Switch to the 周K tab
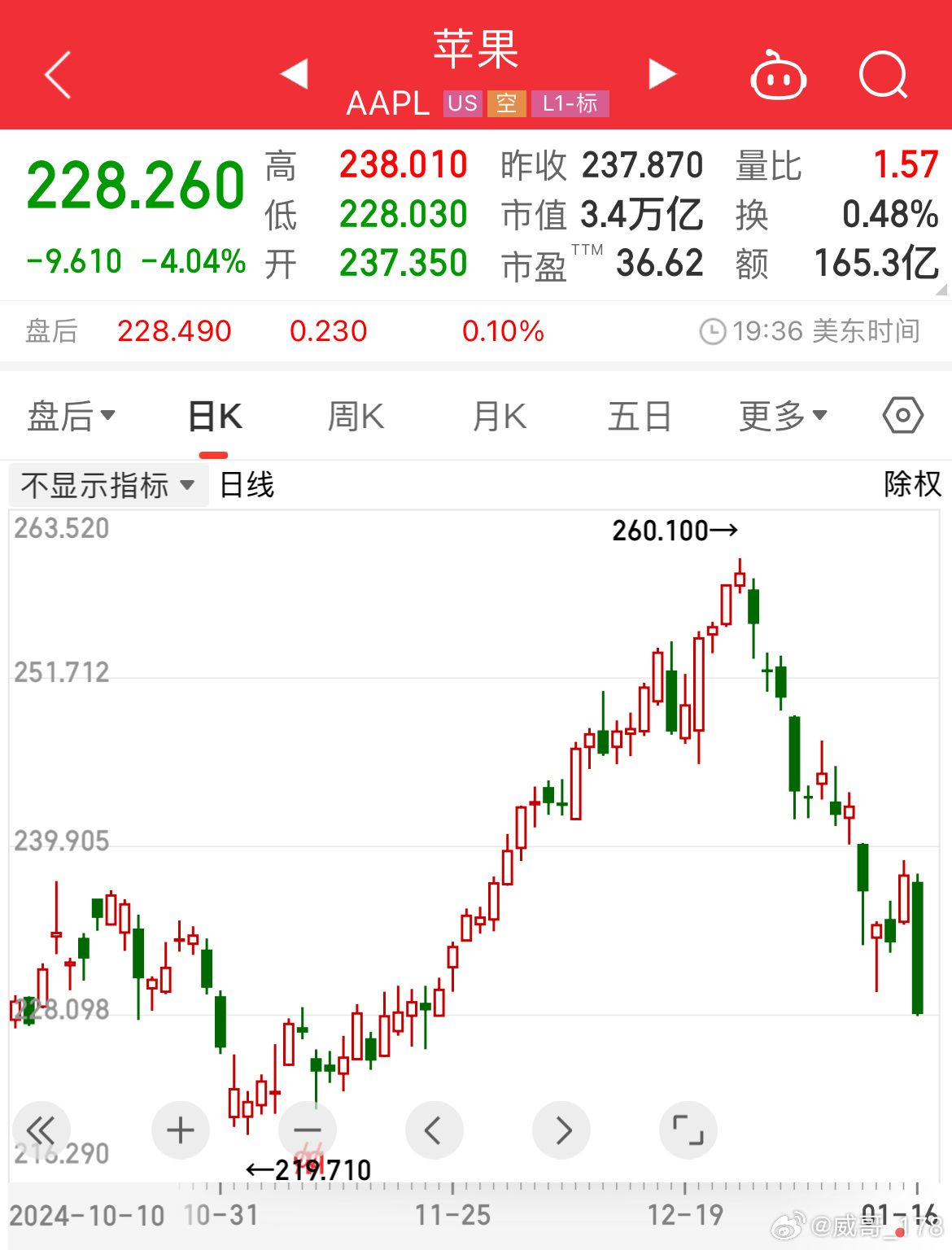 coord(356,416)
